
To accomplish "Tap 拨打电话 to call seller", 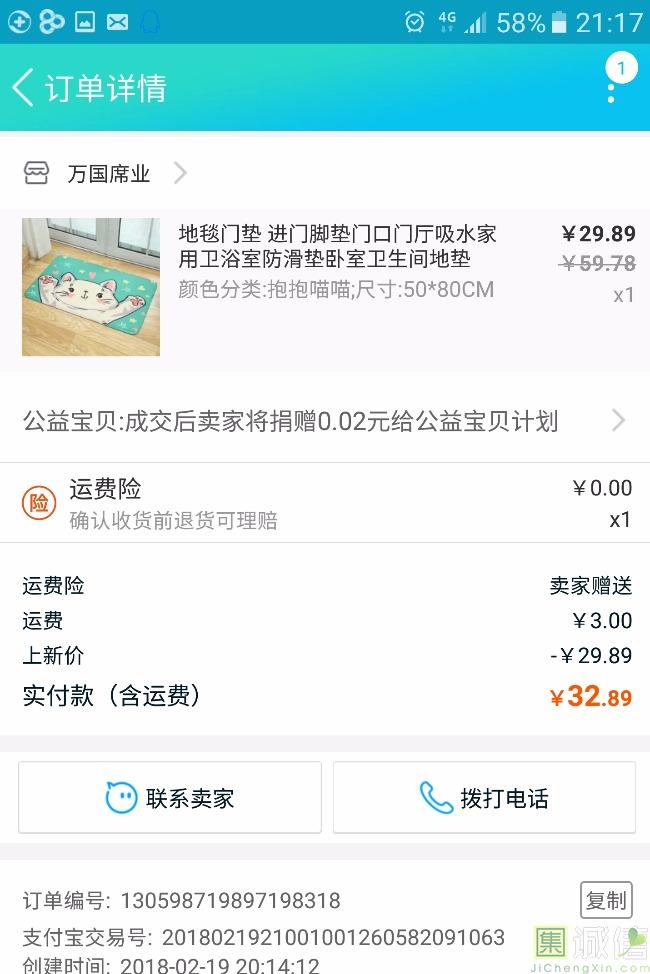I will [484, 798].
